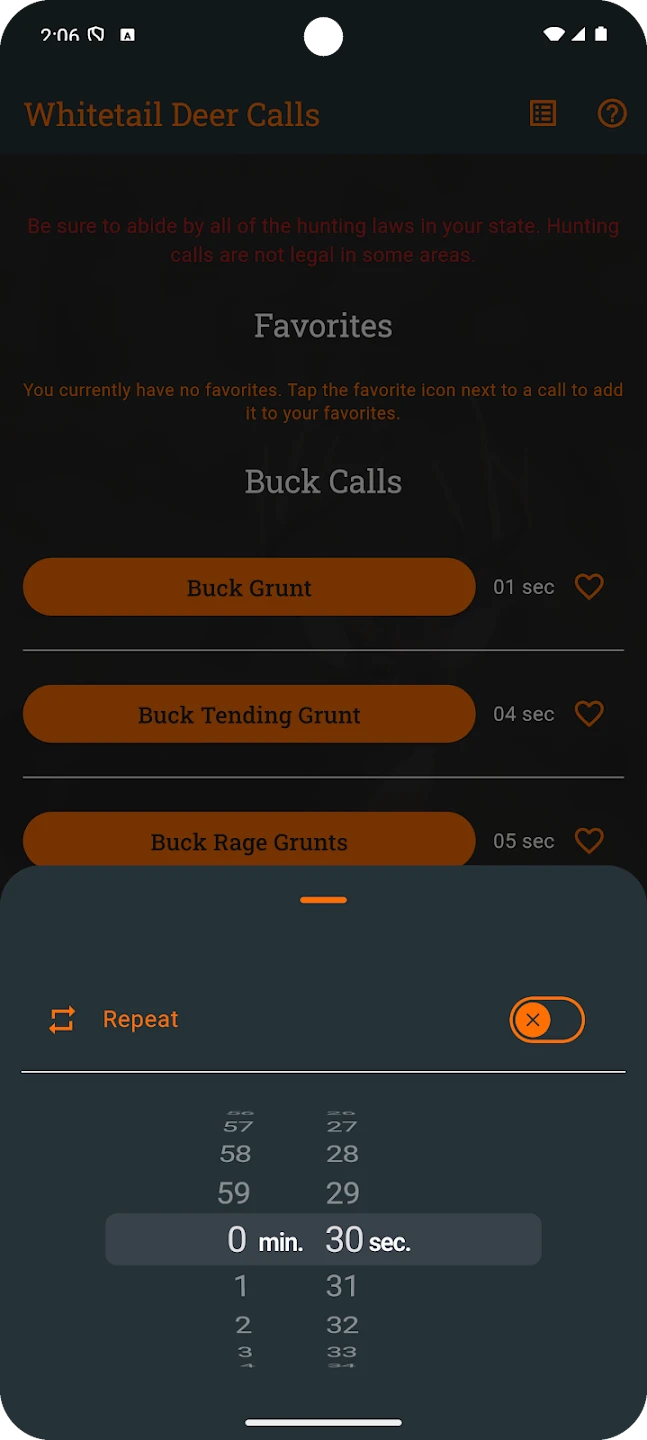Choose 58 in the minutes picker
The height and width of the screenshot is (1440, 647).
pyautogui.click(x=235, y=1154)
